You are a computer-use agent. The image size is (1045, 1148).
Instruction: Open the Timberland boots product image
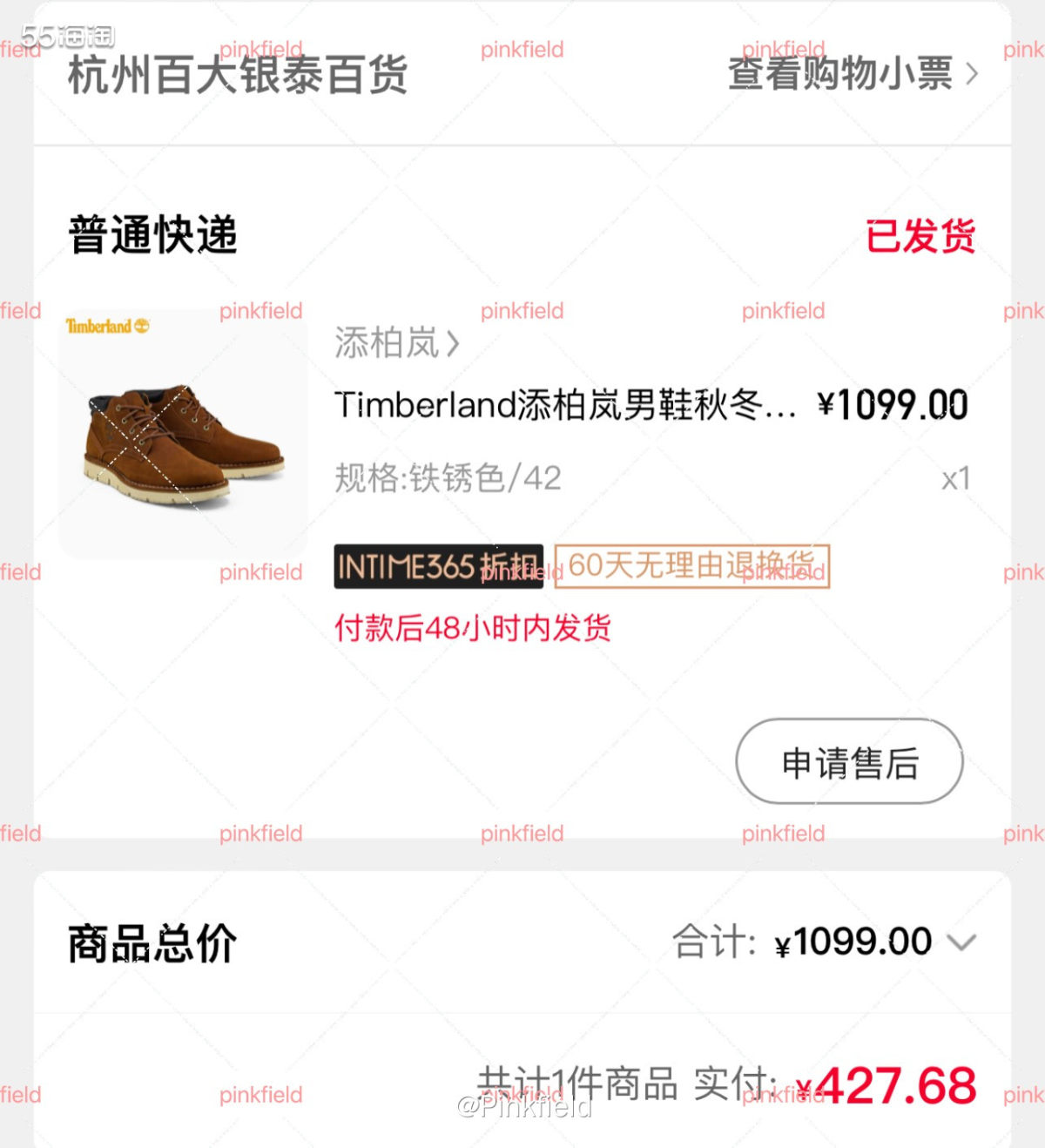(184, 436)
